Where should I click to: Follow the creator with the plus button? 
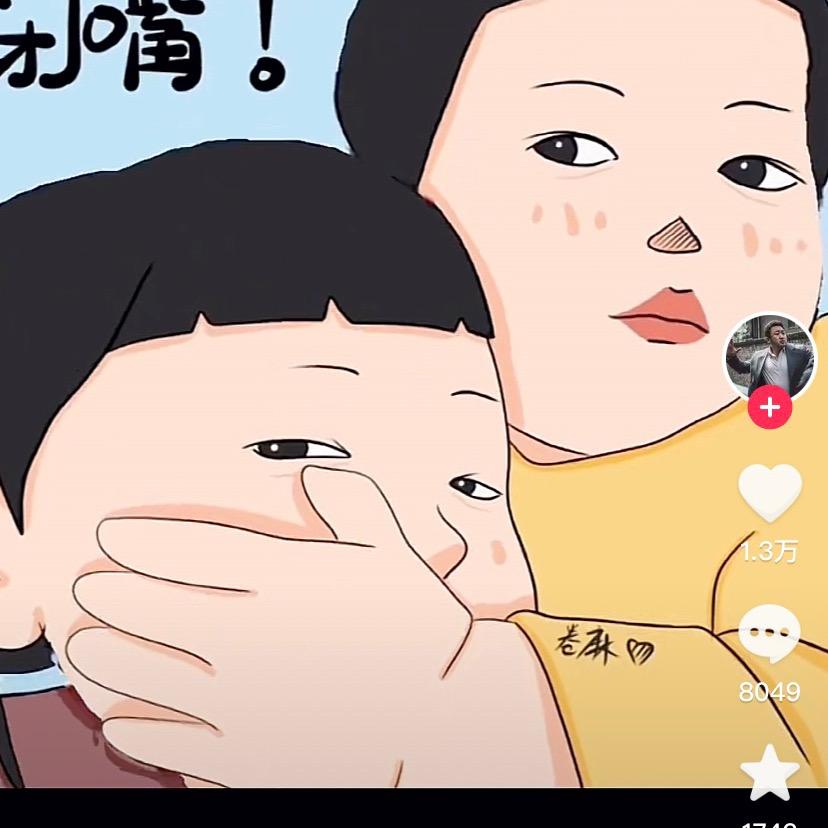[769, 408]
